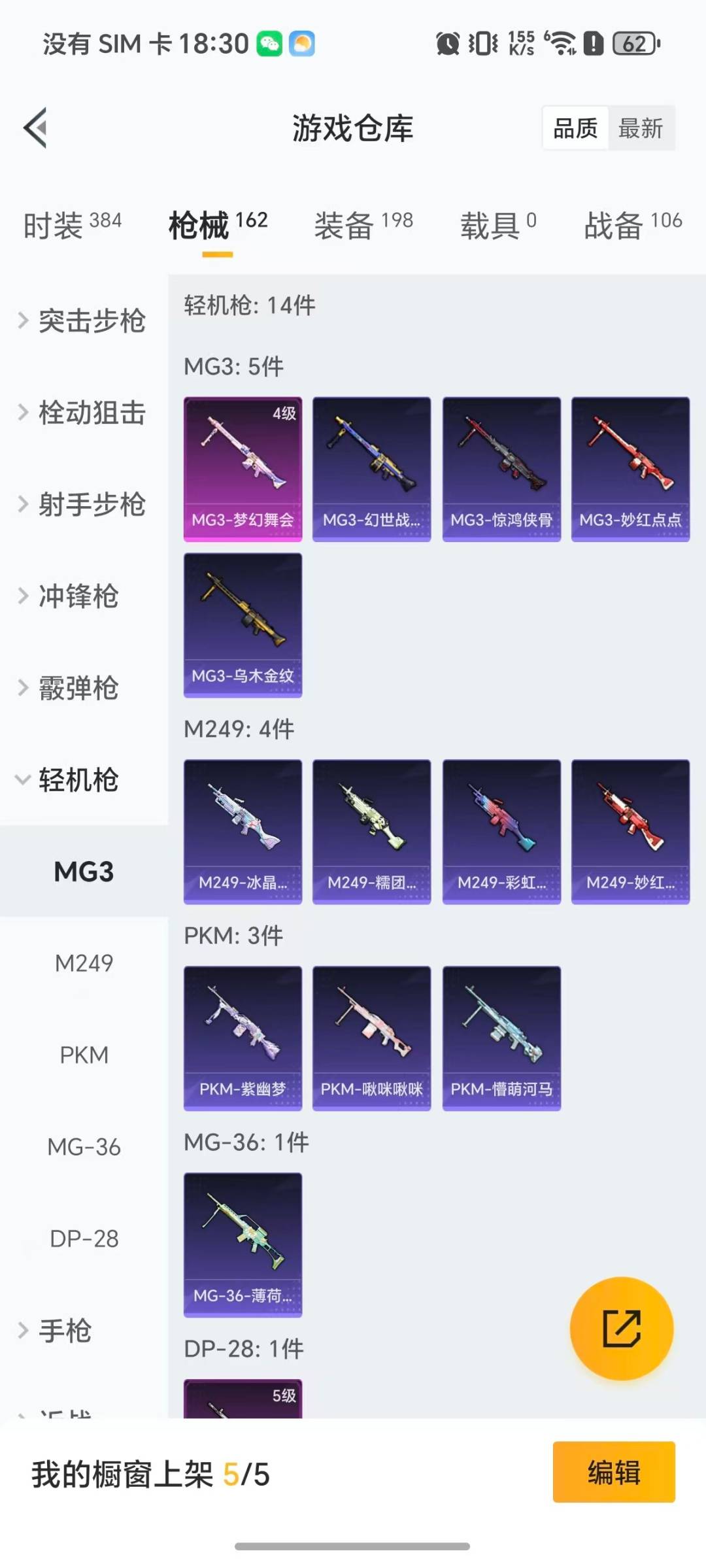Select the PKM-懵萌河马 skin card
706x1568 pixels.
point(501,1038)
